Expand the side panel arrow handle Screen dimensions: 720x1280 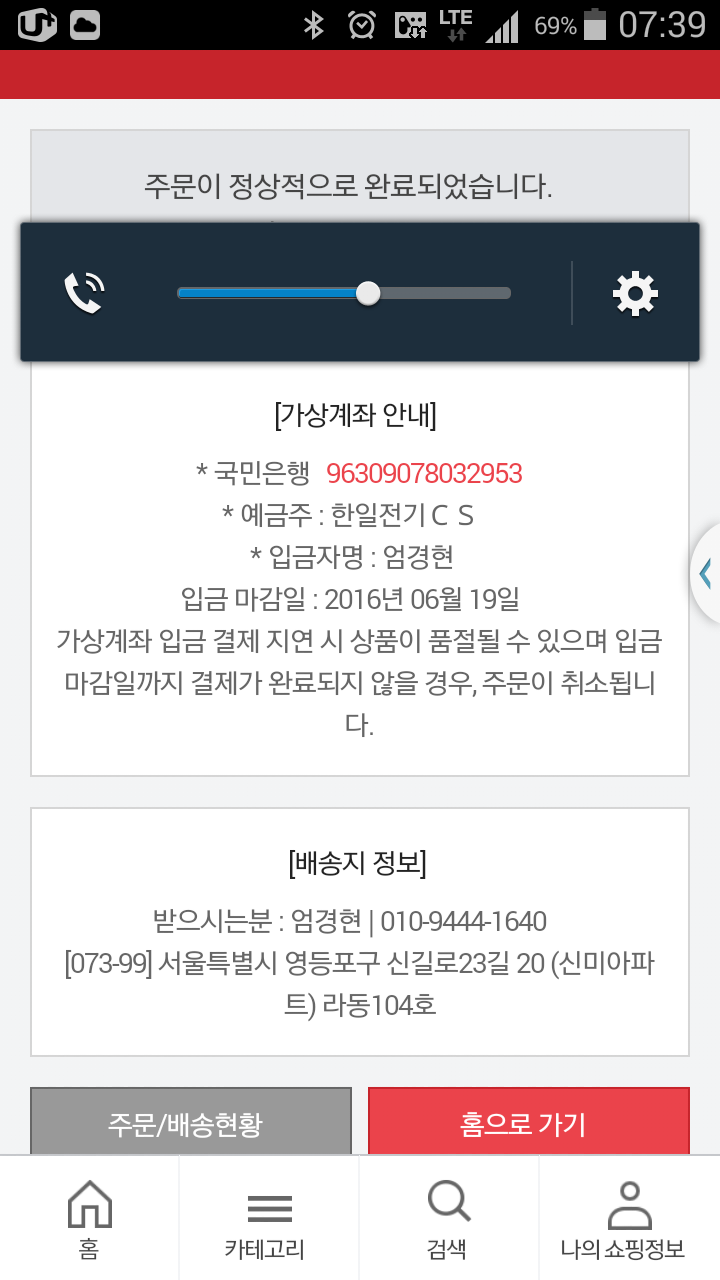tap(707, 573)
